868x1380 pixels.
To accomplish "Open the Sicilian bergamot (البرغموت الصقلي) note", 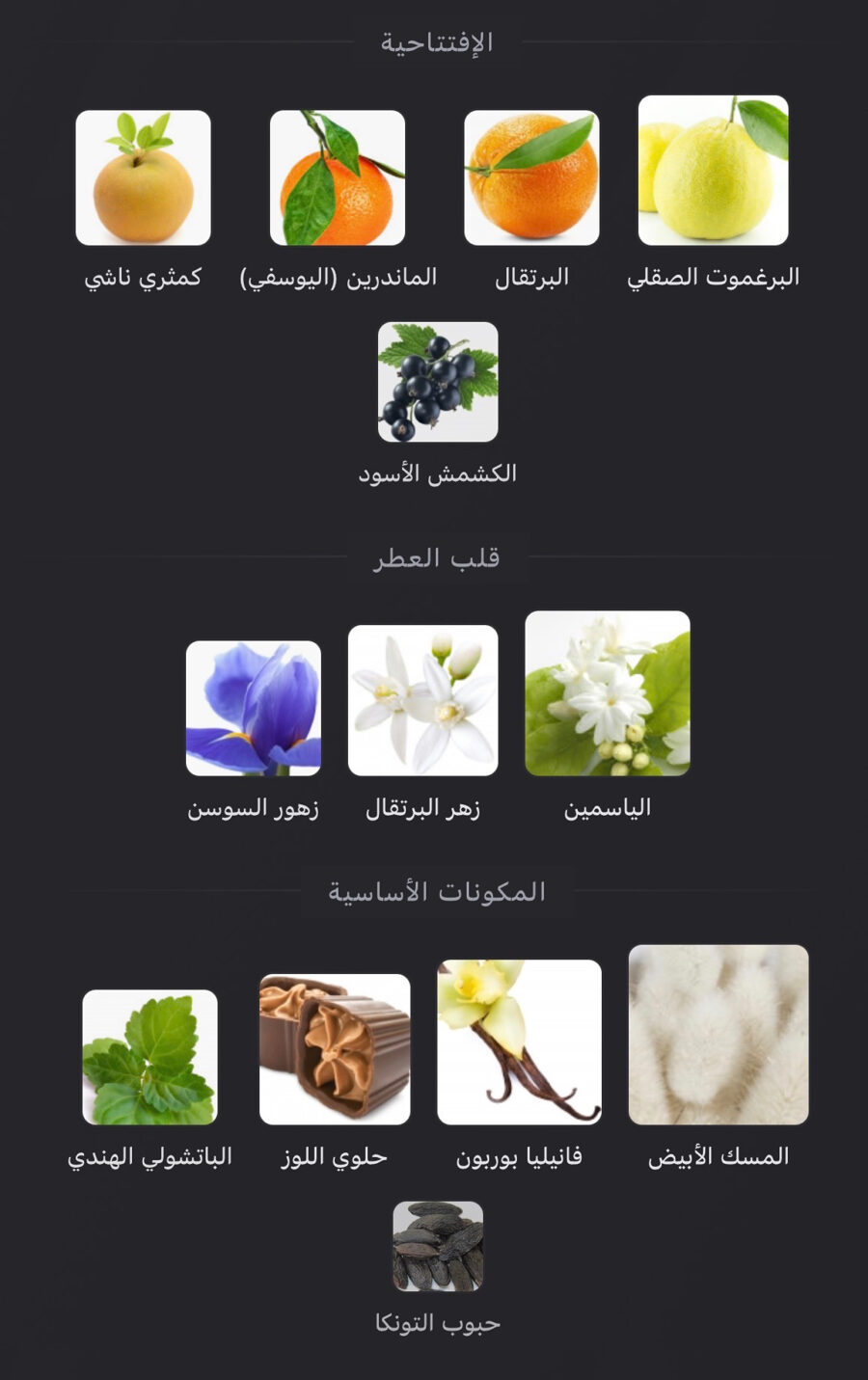I will pyautogui.click(x=713, y=171).
